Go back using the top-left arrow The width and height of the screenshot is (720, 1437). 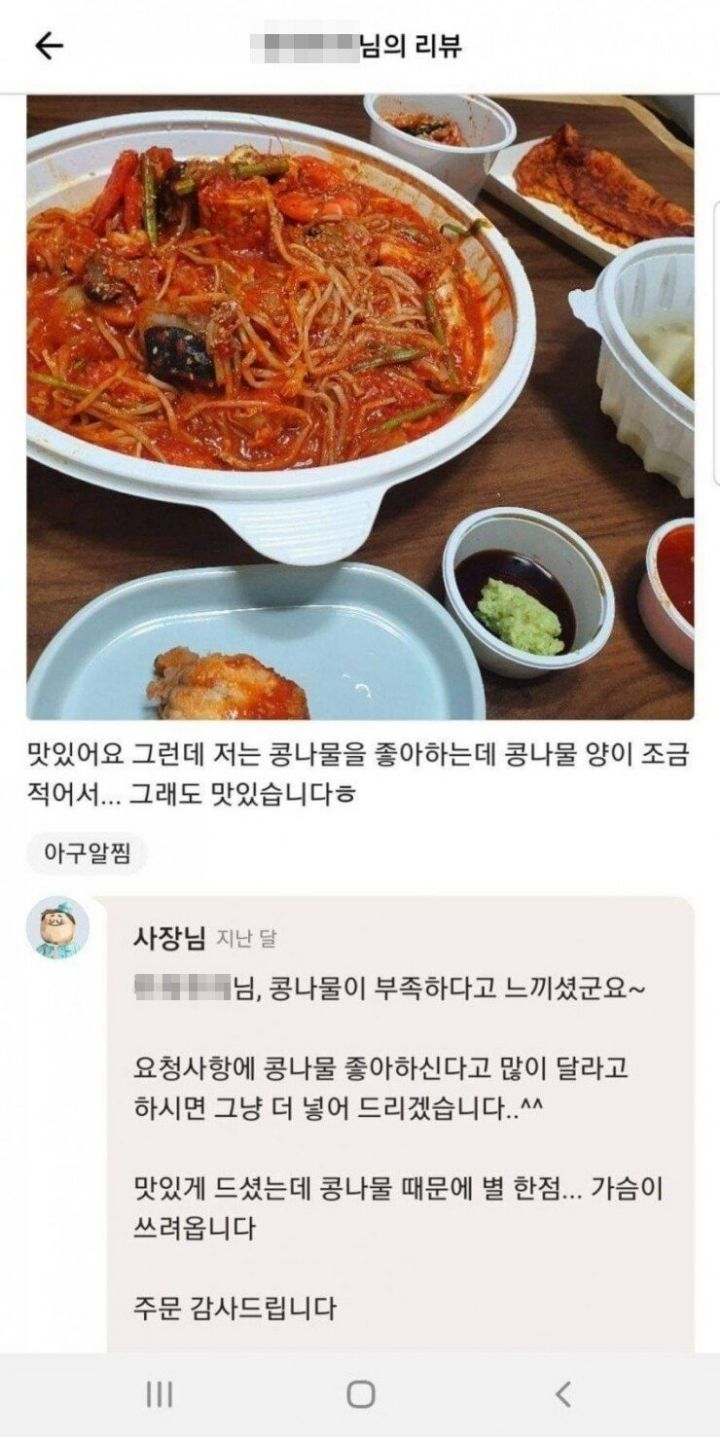(49, 46)
